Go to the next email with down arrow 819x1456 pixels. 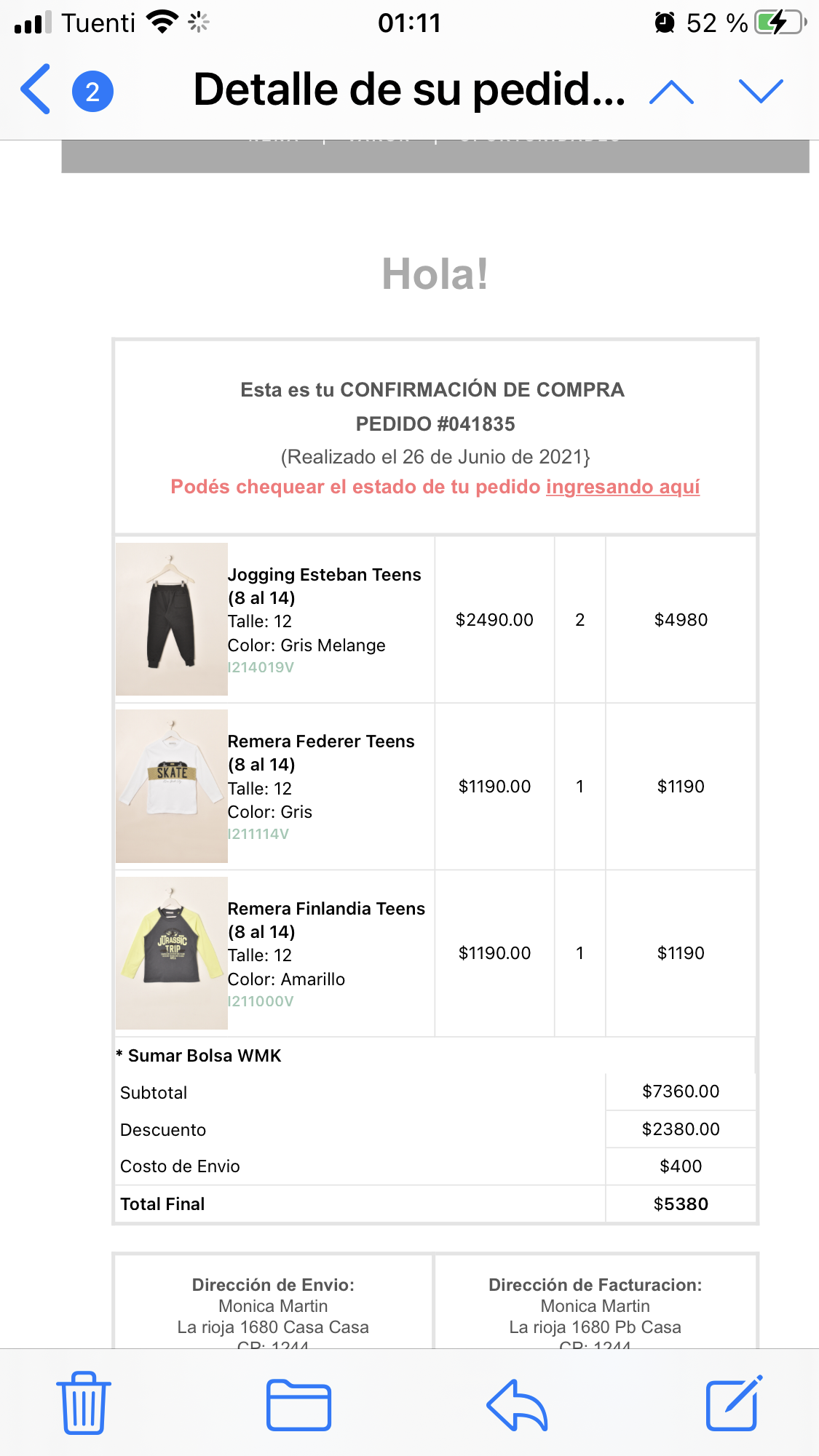(x=761, y=92)
